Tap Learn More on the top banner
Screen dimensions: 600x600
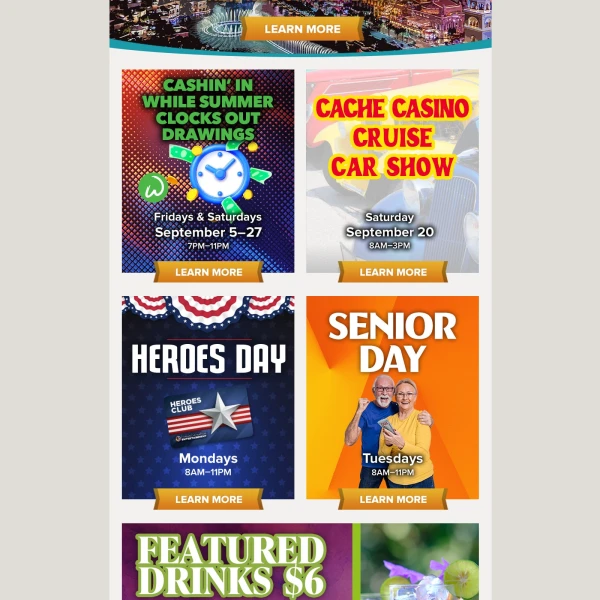[x=302, y=29]
